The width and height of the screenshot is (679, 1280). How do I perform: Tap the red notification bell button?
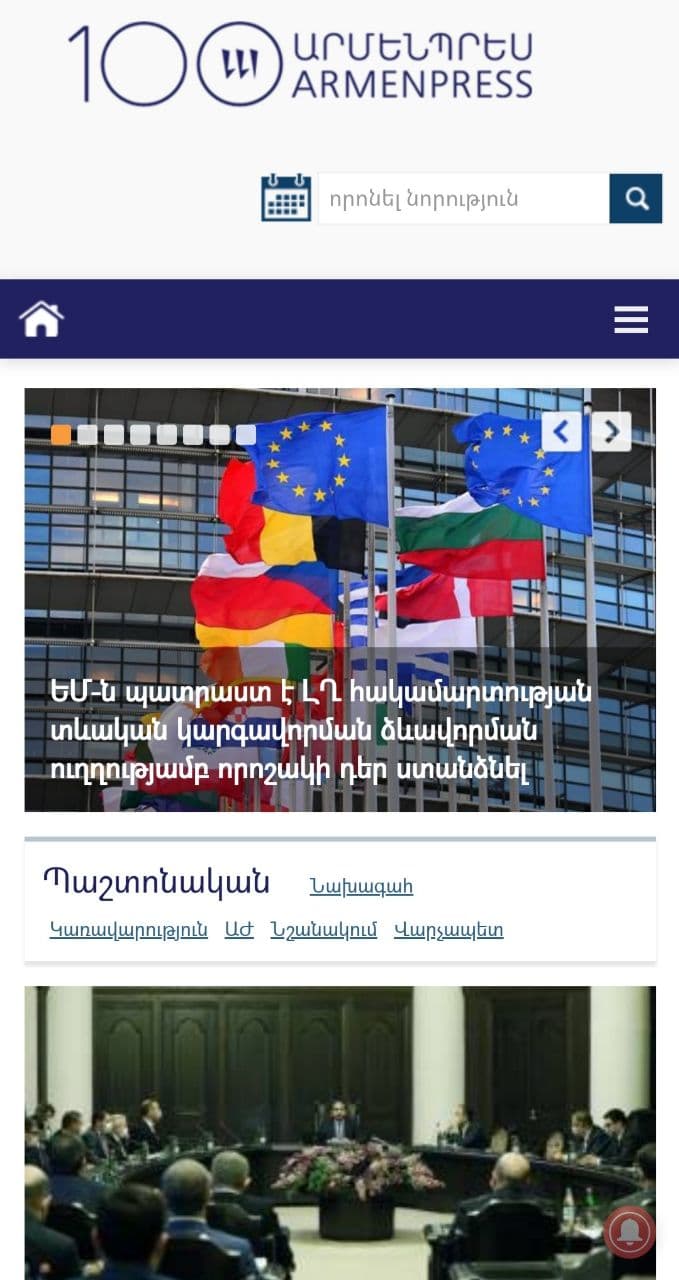pyautogui.click(x=630, y=1231)
